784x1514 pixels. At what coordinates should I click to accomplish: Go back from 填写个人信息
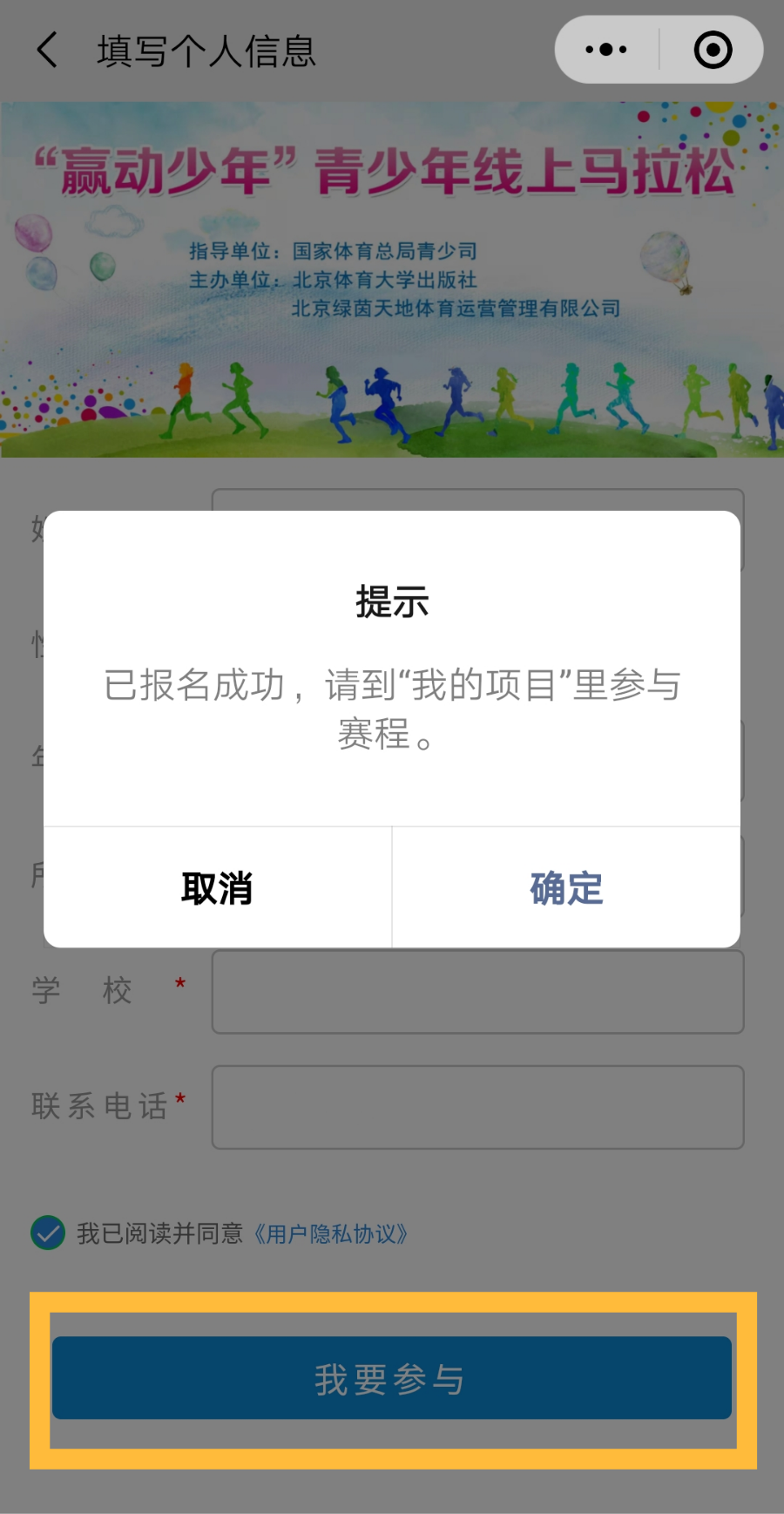click(48, 51)
